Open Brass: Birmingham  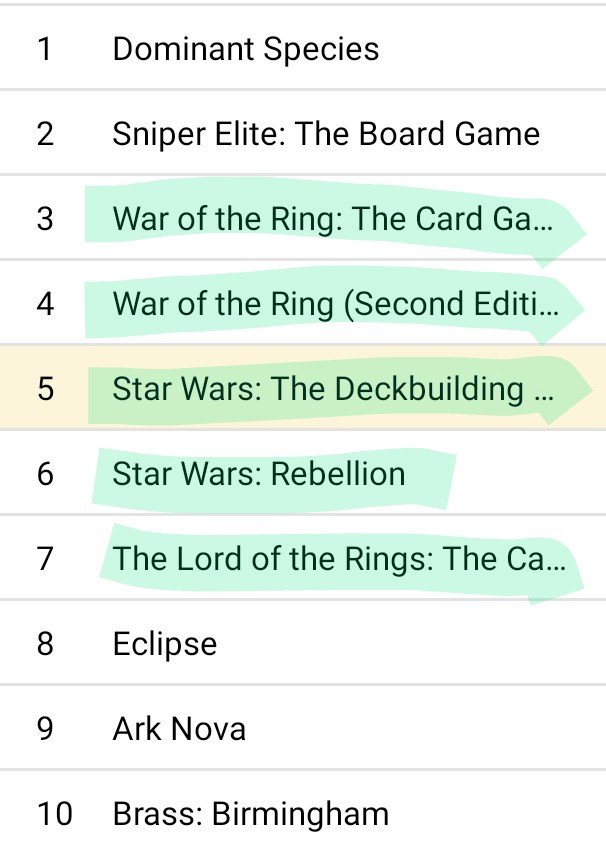point(250,813)
